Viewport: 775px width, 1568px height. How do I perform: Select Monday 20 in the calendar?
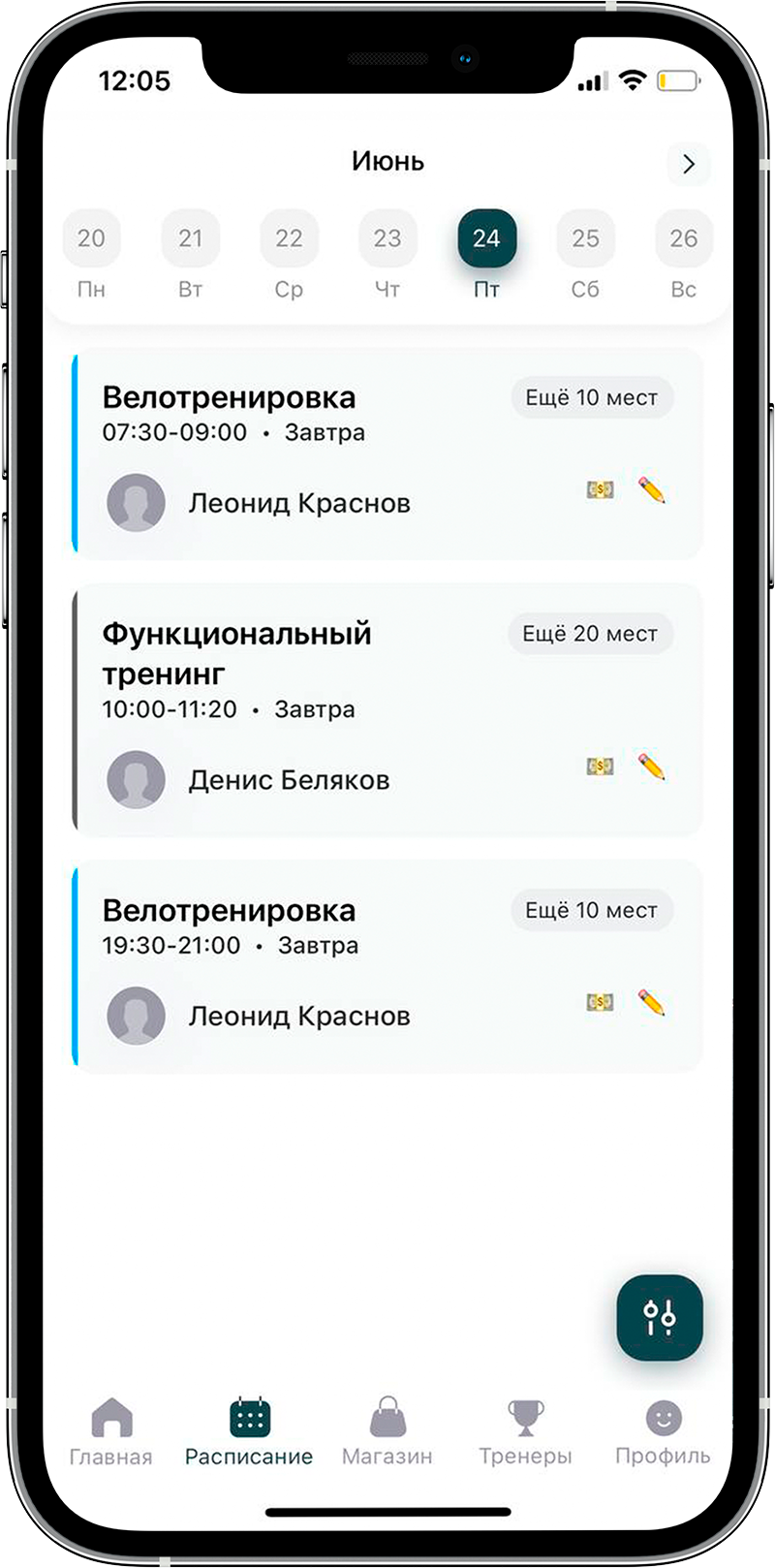pos(91,238)
